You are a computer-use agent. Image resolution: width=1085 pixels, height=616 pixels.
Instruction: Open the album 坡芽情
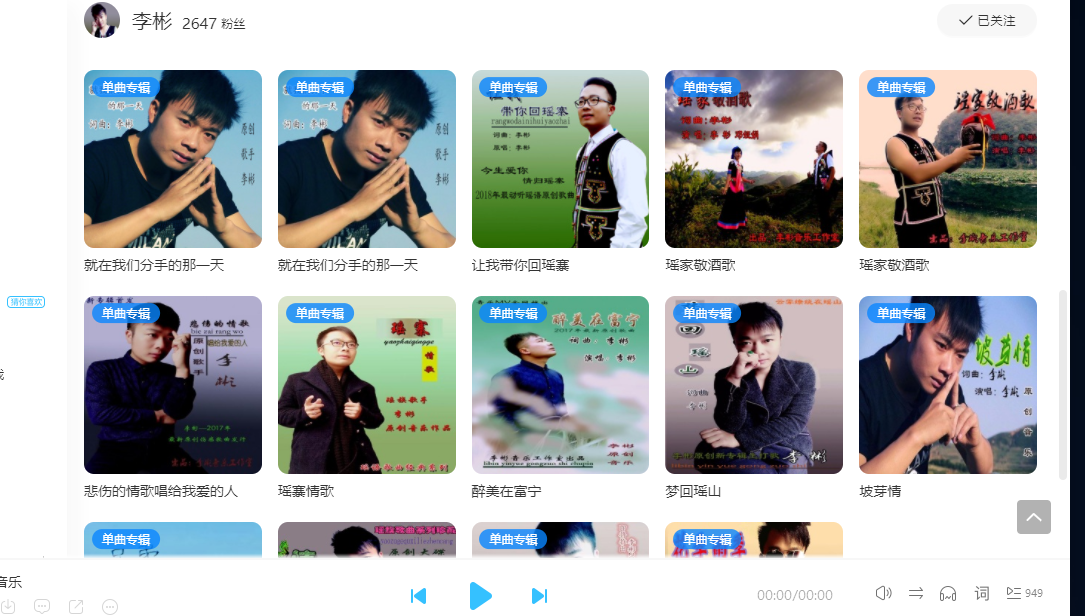point(947,385)
